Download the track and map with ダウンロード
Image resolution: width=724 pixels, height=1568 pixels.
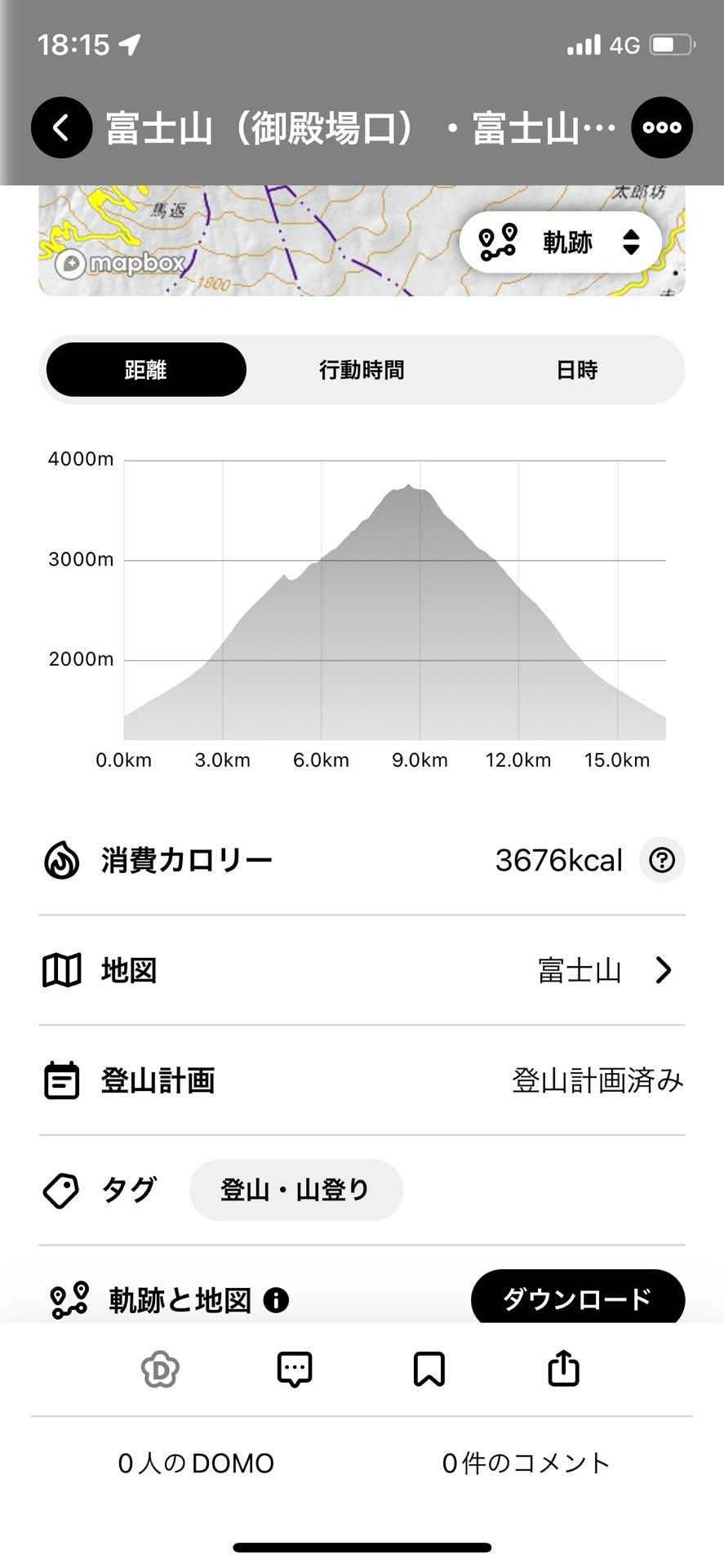coord(577,1298)
